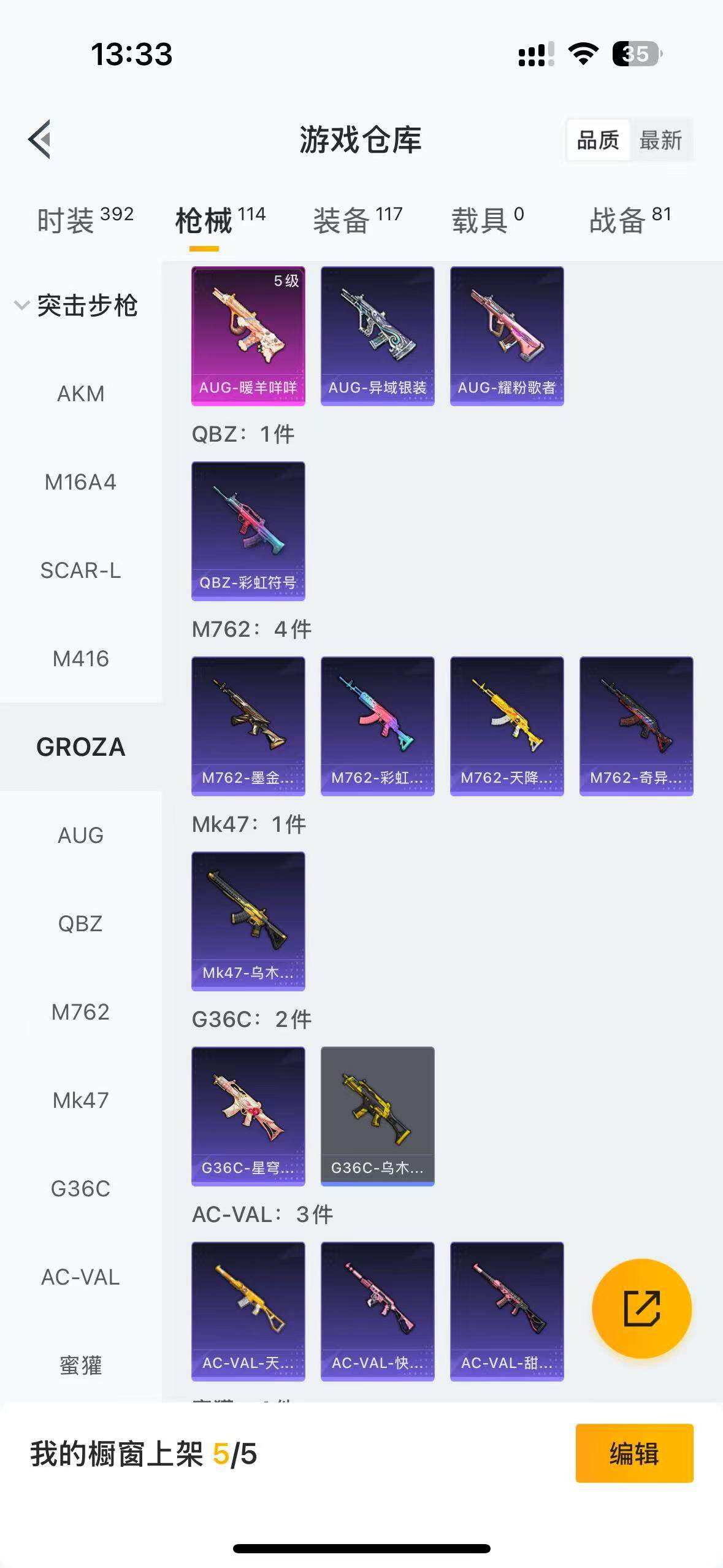
Task: Go back using the arrow icon
Action: (x=40, y=139)
